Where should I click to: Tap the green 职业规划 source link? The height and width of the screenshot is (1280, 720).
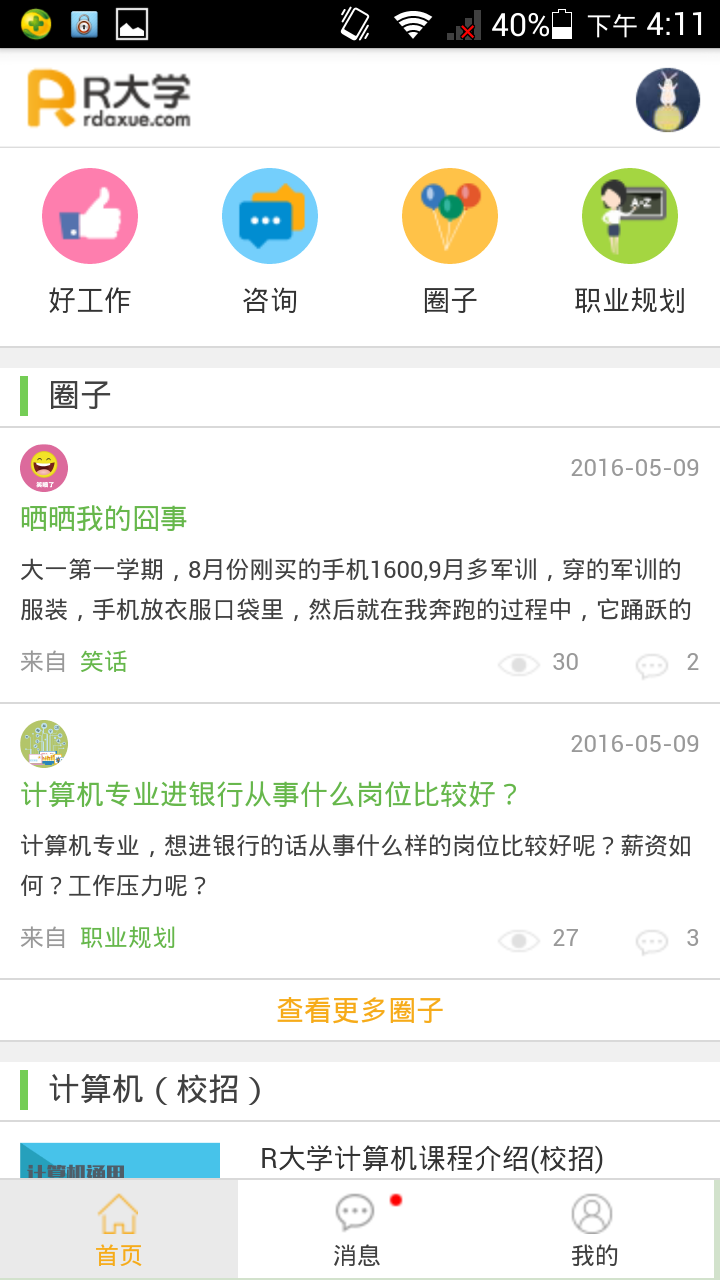point(128,938)
